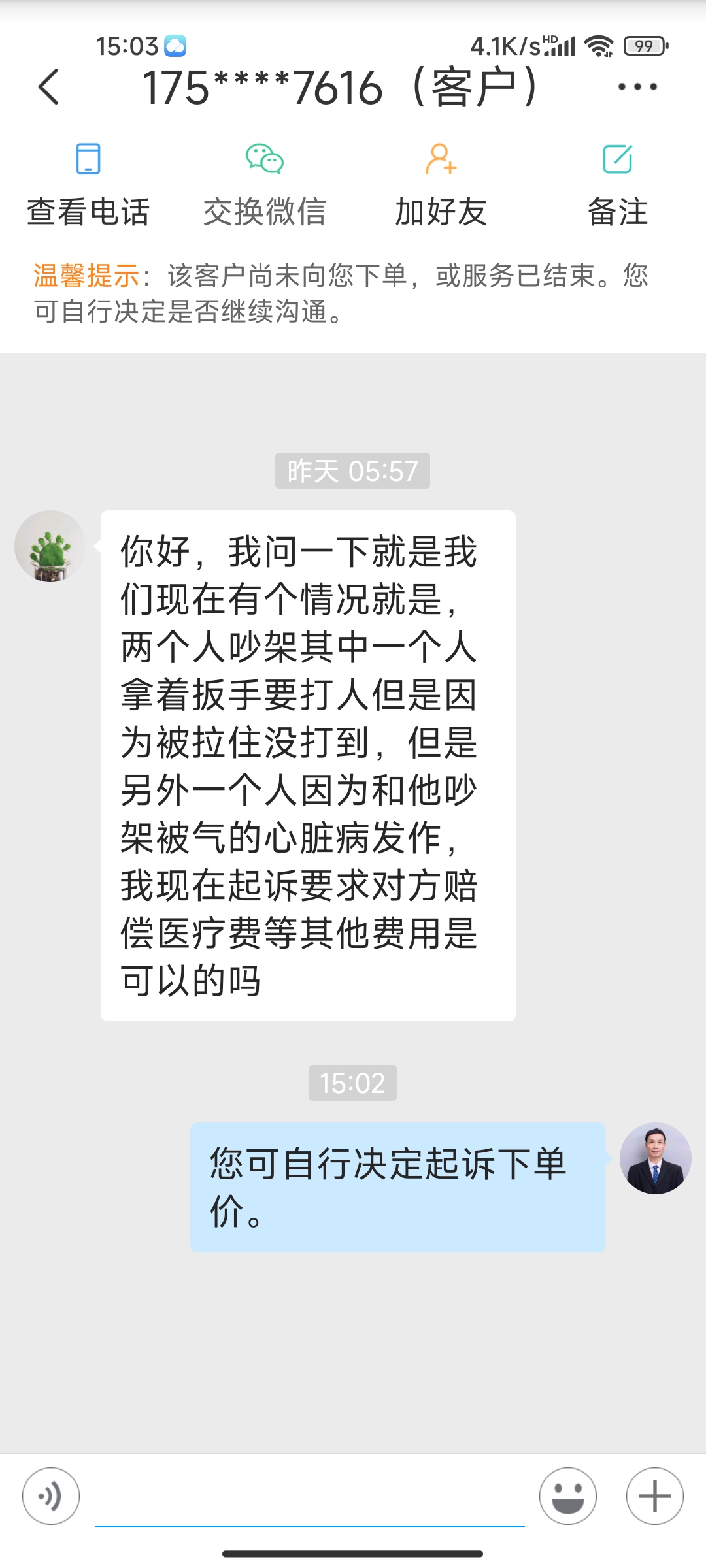Open the lawyer's own profile avatar

click(x=655, y=1158)
